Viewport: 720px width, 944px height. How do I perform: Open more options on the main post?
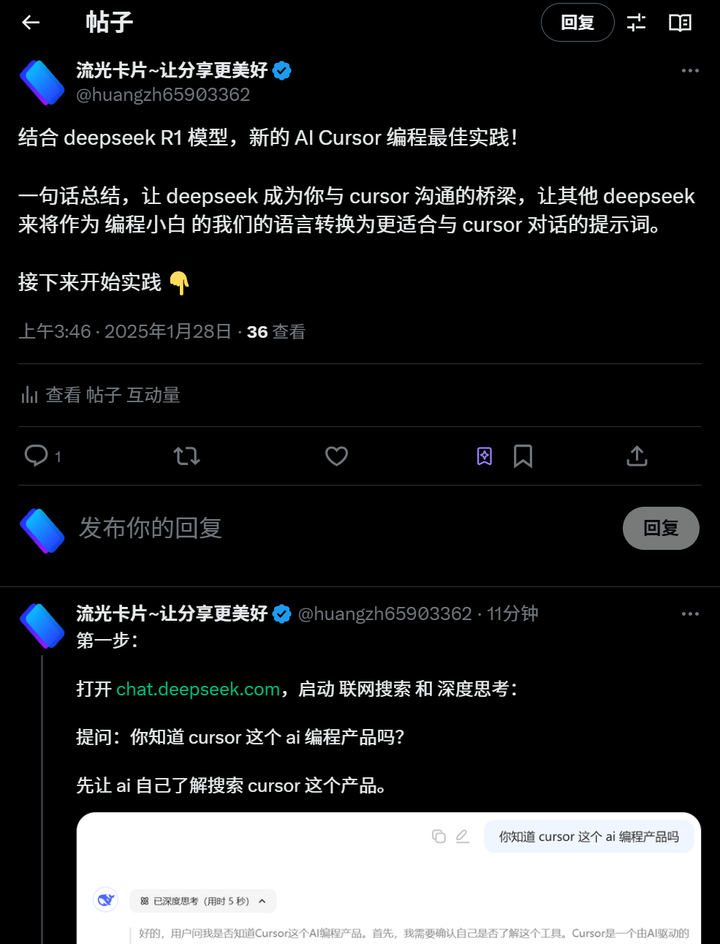690,70
